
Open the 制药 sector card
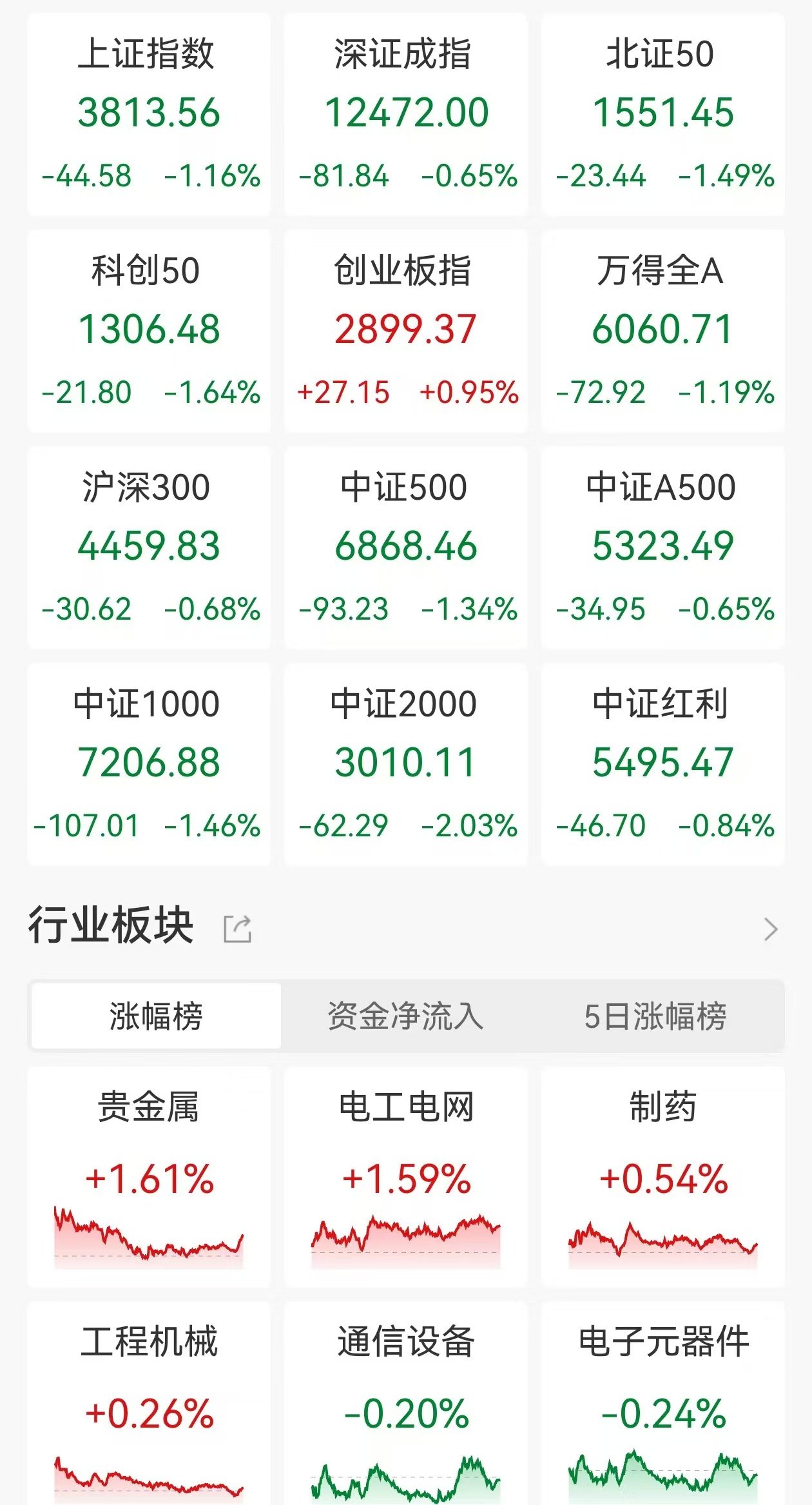(662, 1177)
